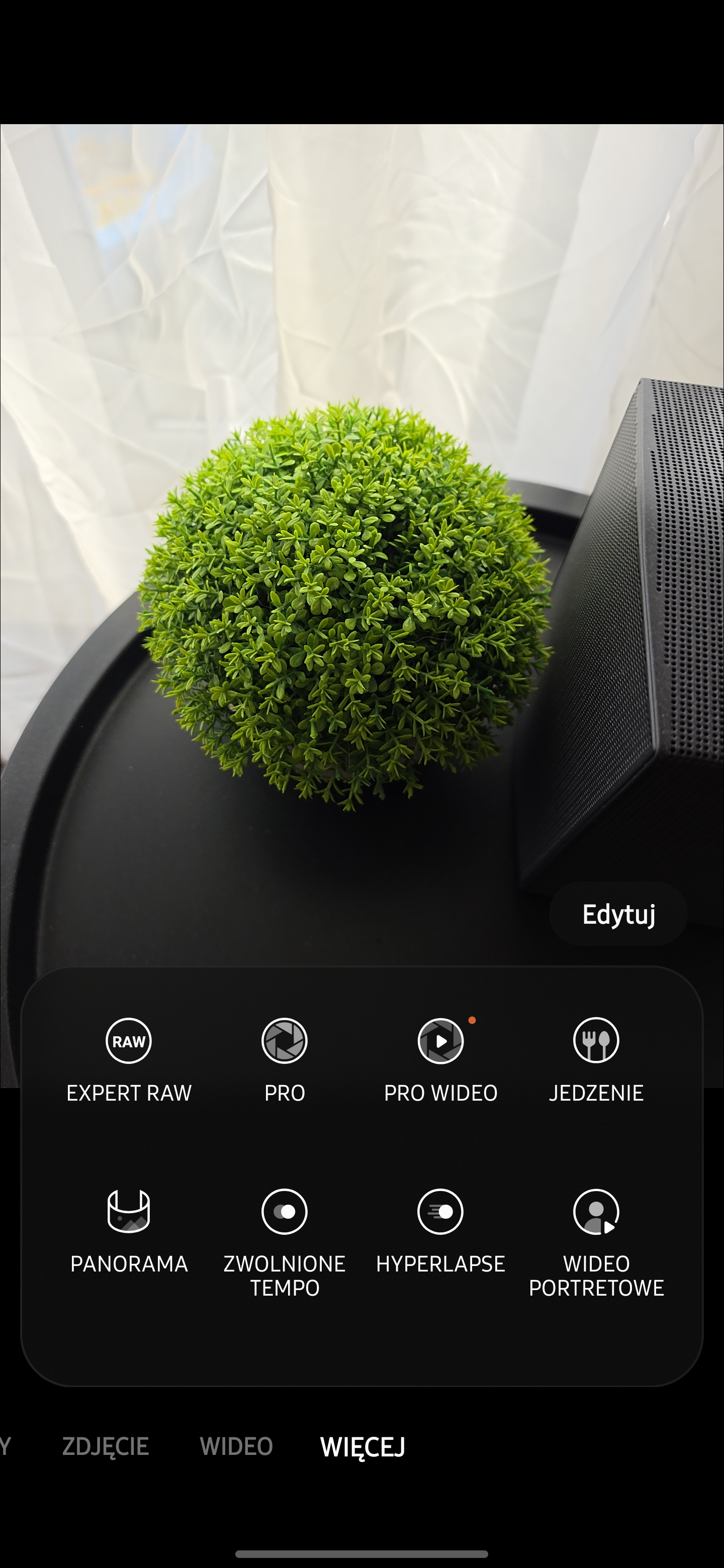Switch to the ZDJĘCIE tab
724x1568 pixels.
tap(106, 1446)
